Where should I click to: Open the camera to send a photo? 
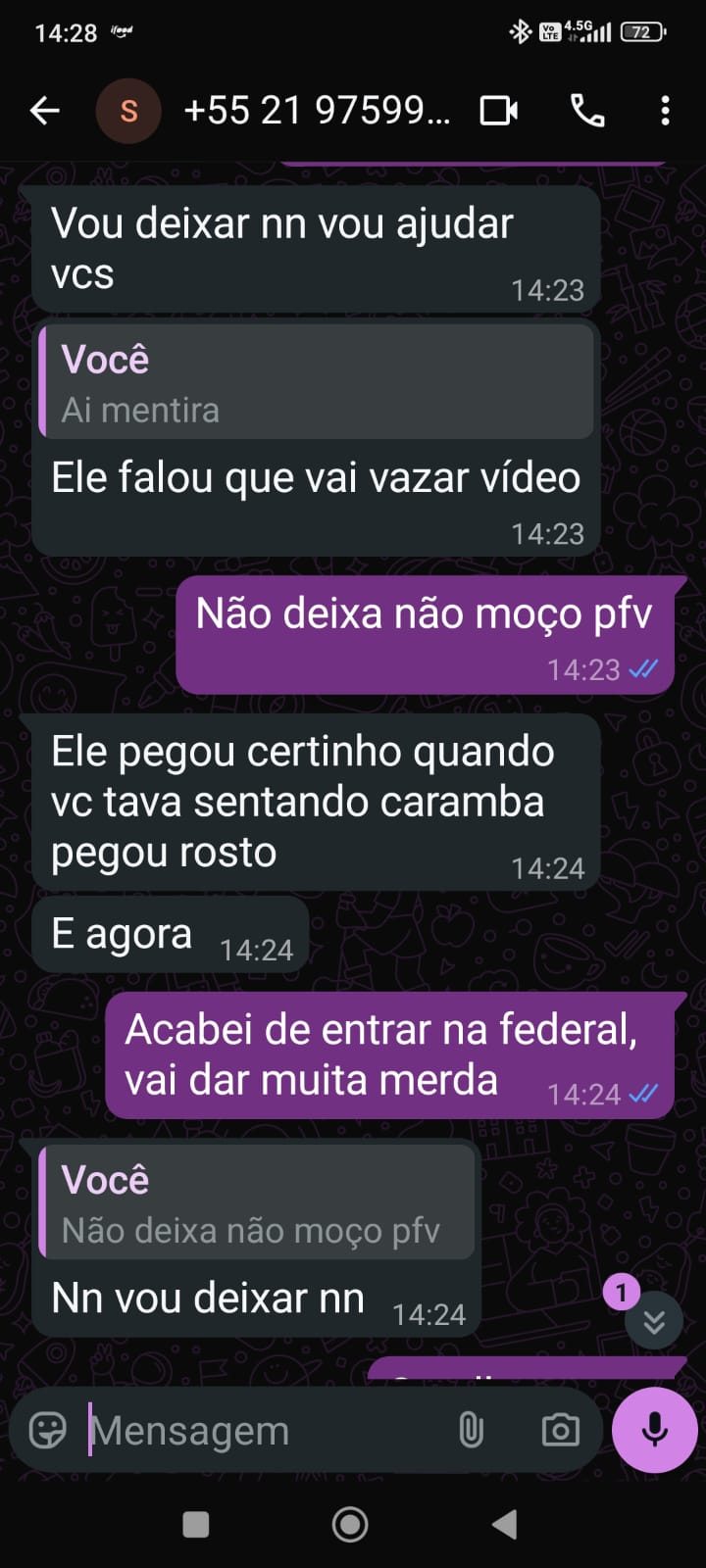click(x=560, y=1431)
